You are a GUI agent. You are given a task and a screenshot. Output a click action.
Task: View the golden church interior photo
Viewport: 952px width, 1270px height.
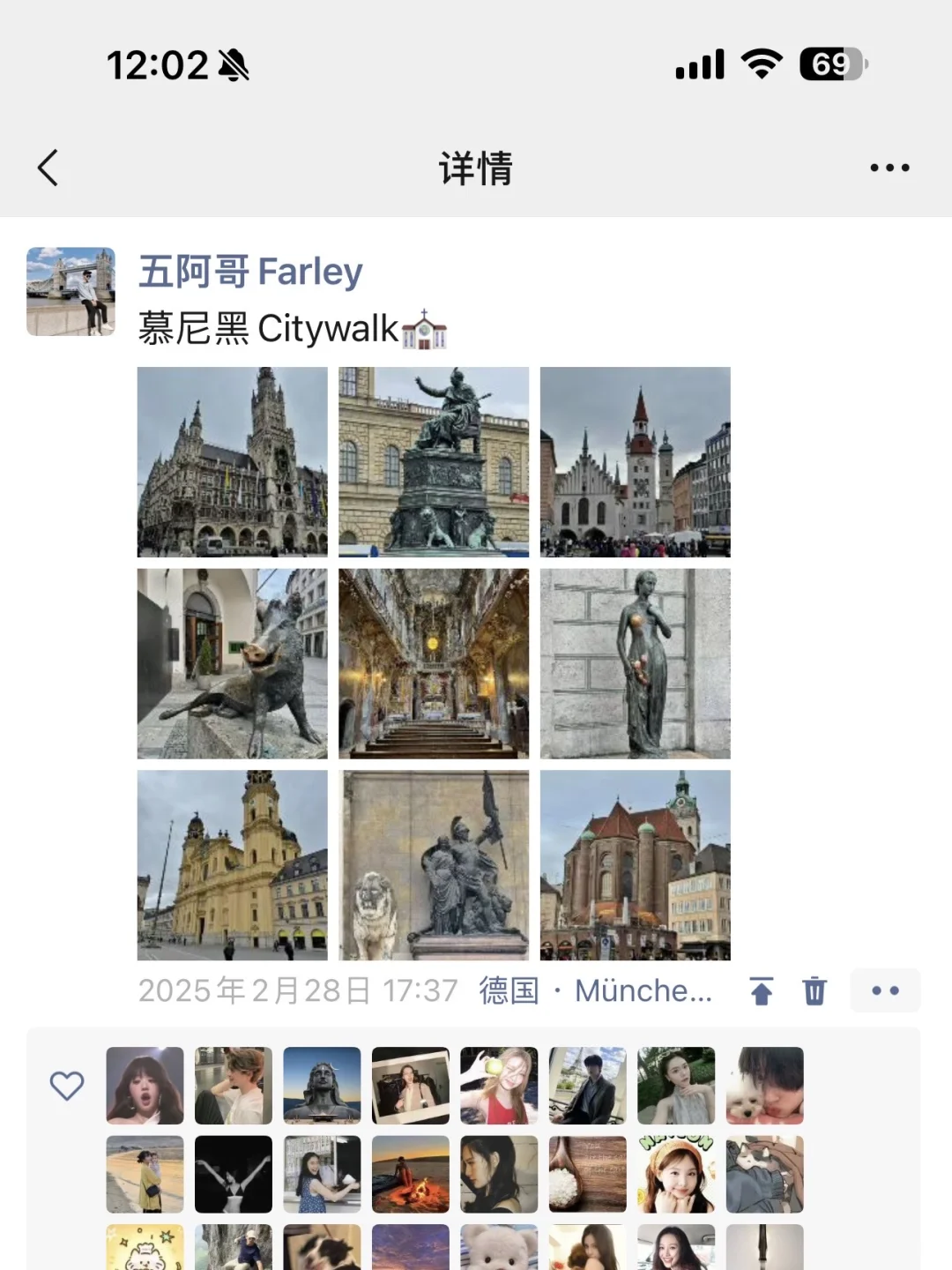click(434, 663)
